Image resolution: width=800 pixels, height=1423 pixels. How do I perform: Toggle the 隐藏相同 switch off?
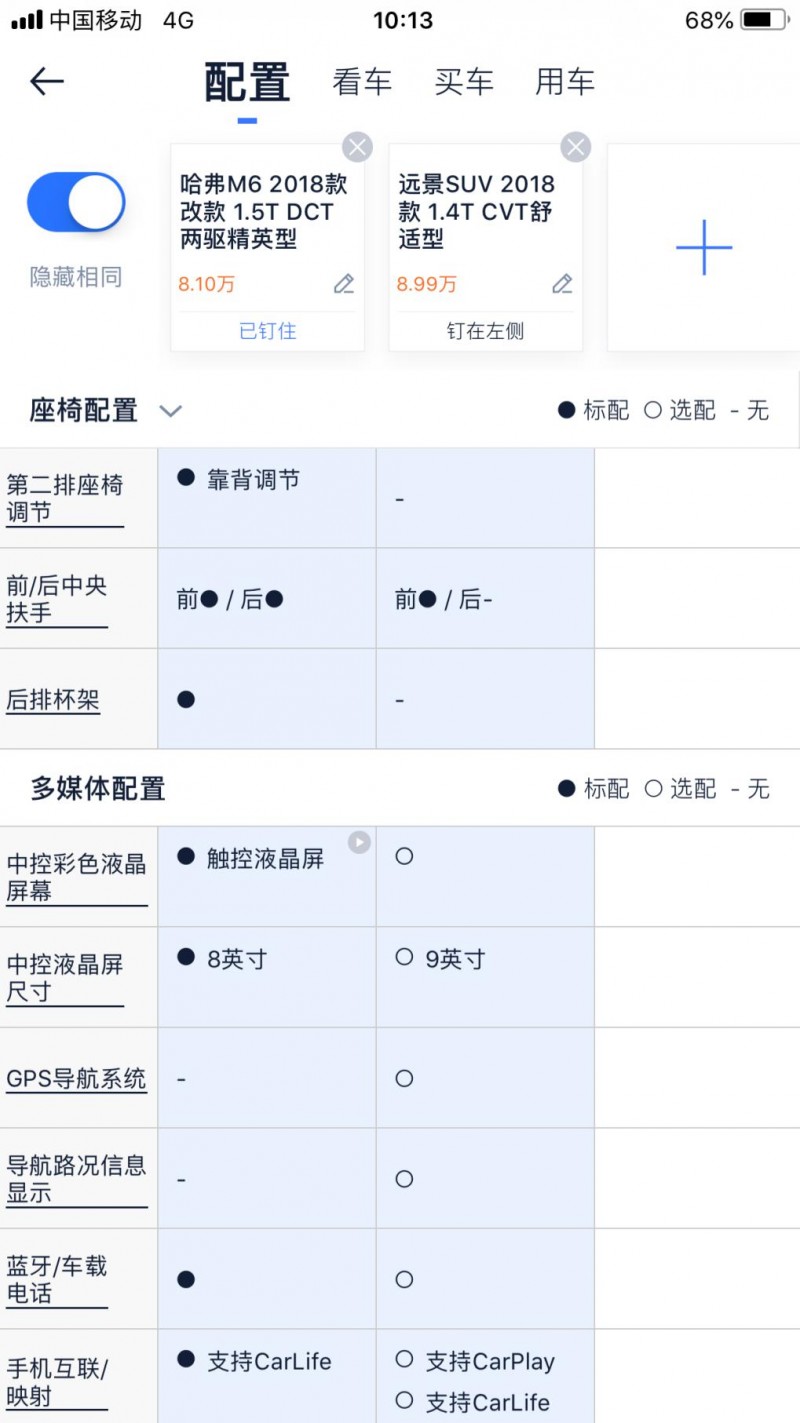coord(76,203)
